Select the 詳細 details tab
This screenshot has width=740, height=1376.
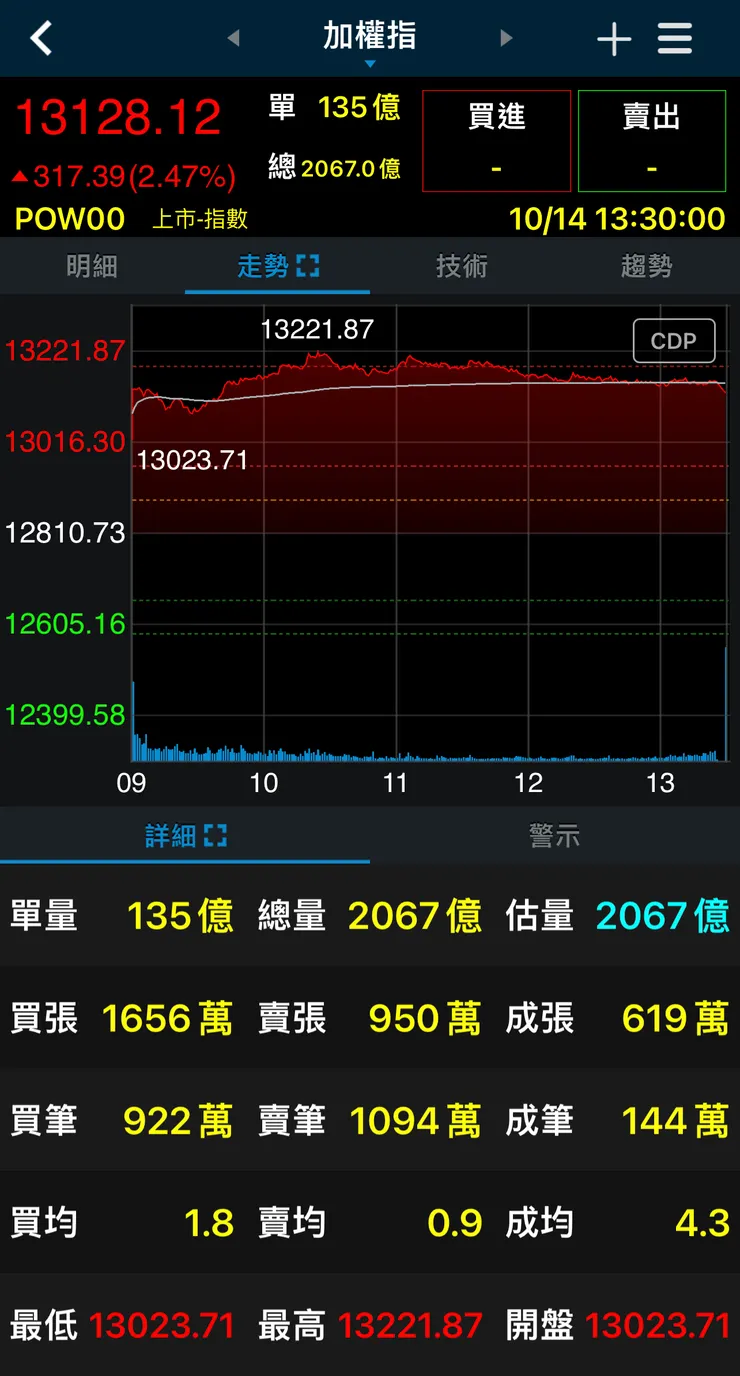(x=185, y=835)
